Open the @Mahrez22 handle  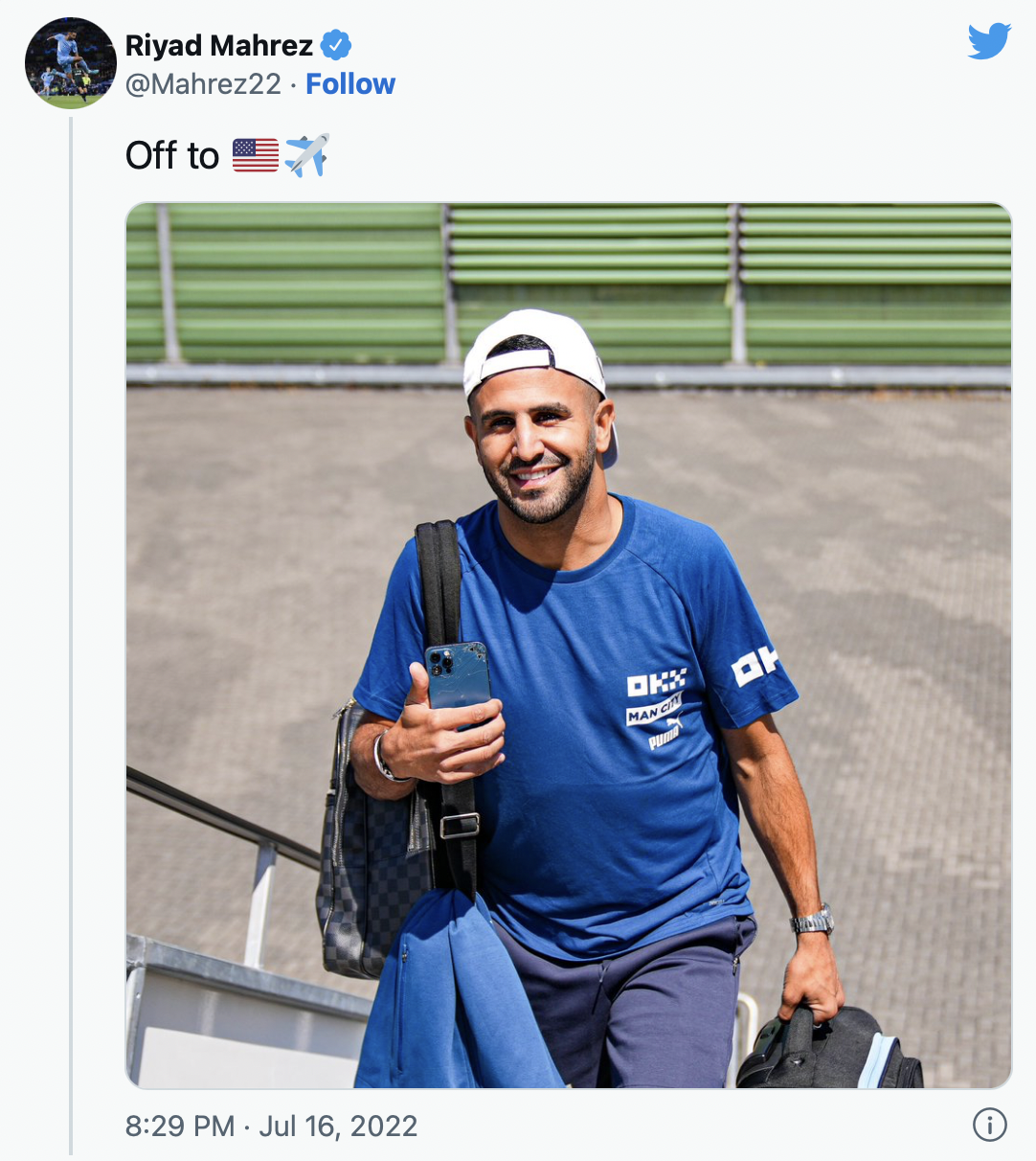click(x=203, y=84)
